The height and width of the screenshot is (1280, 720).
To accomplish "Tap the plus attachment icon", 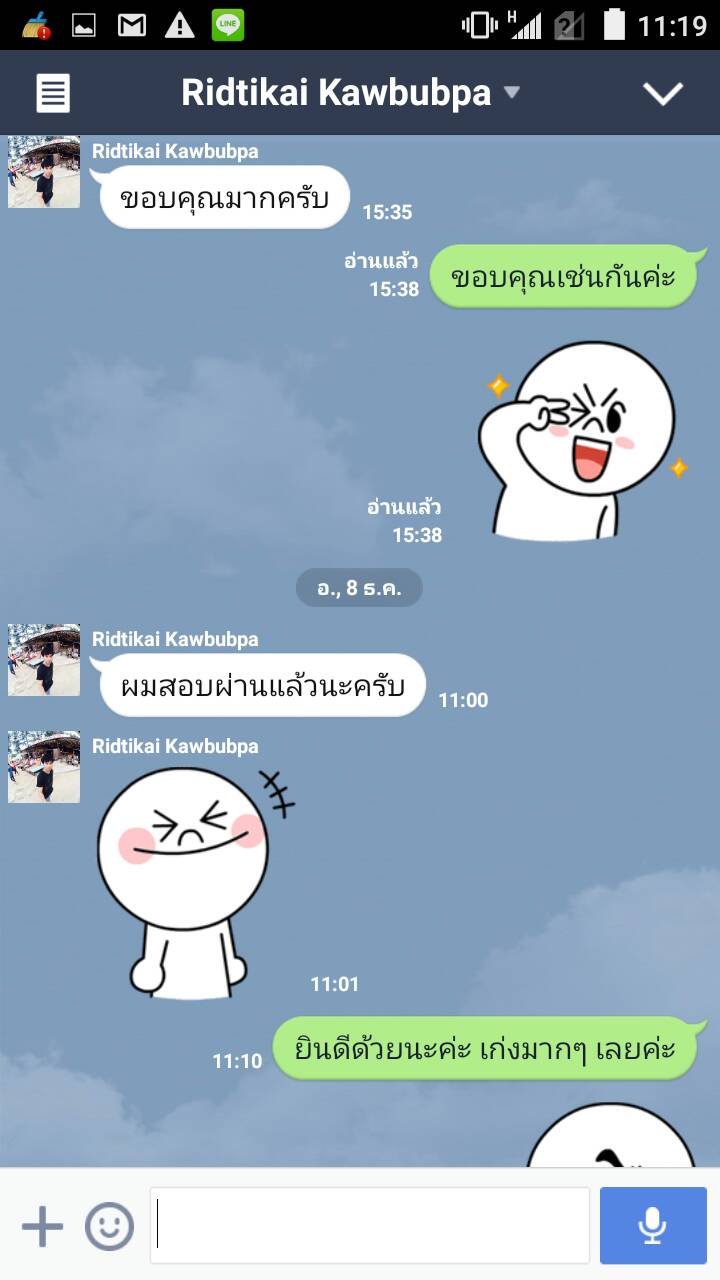I will click(x=42, y=1226).
